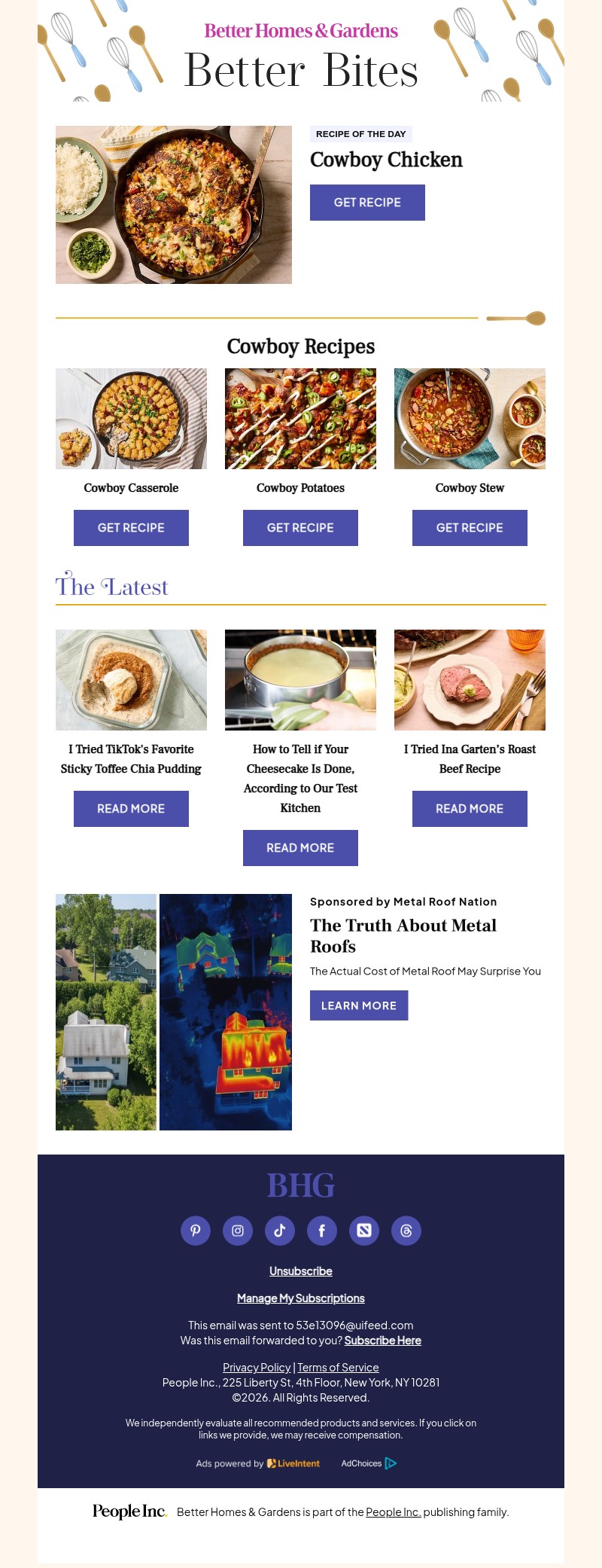The height and width of the screenshot is (1568, 602).
Task: Open the Threads social icon
Action: point(406,1231)
